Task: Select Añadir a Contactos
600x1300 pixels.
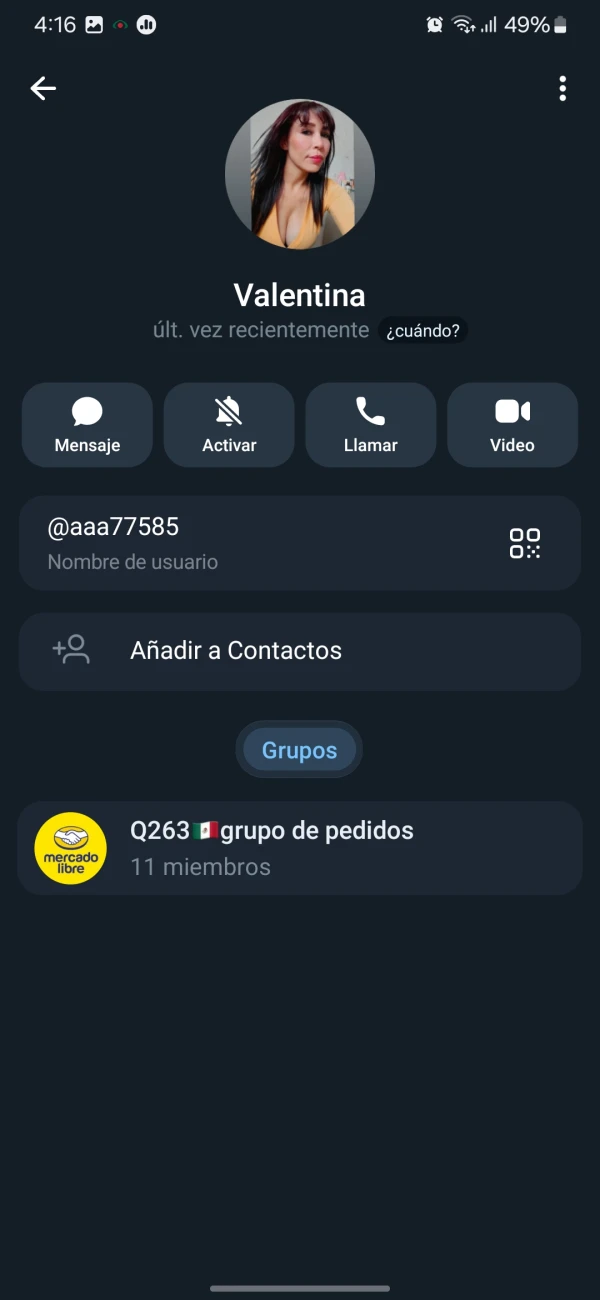Action: click(300, 651)
